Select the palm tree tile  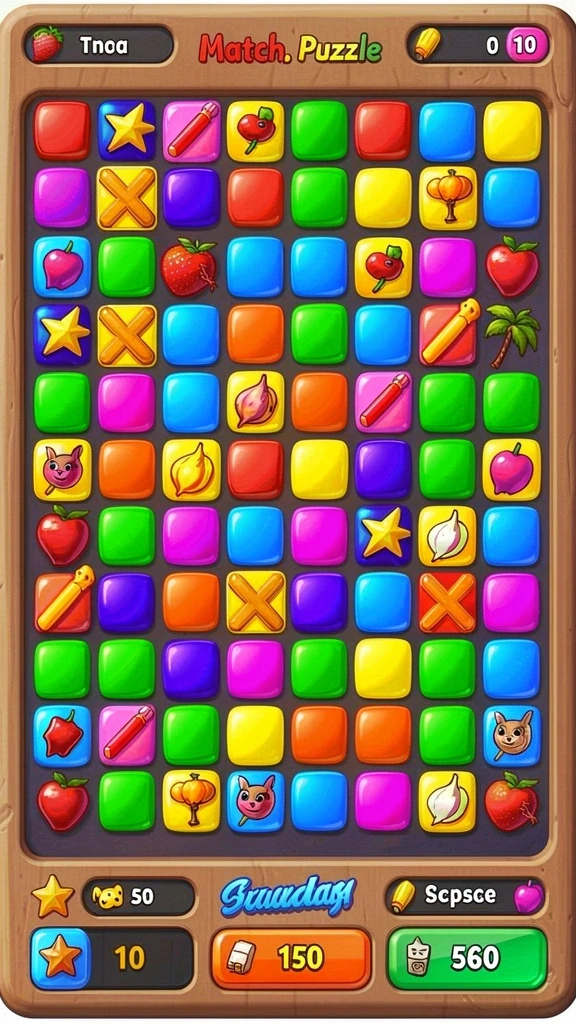[x=513, y=334]
